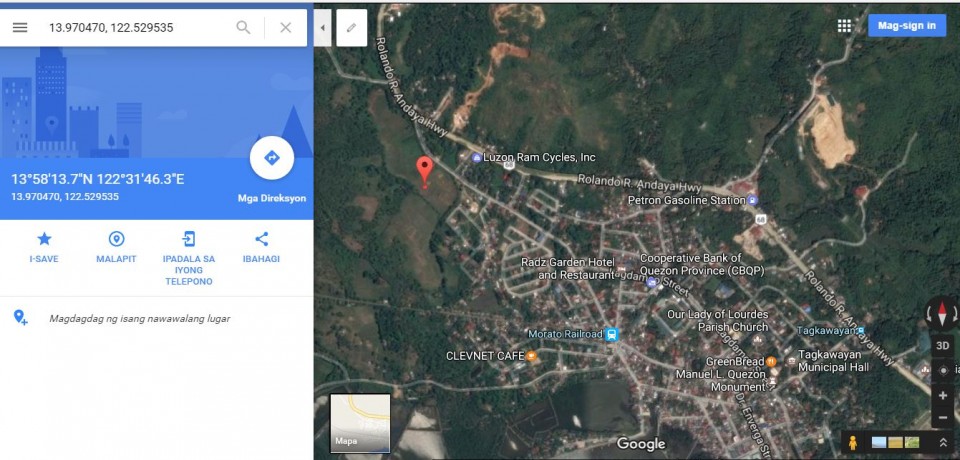
Task: Enable 3D view
Action: tap(942, 345)
